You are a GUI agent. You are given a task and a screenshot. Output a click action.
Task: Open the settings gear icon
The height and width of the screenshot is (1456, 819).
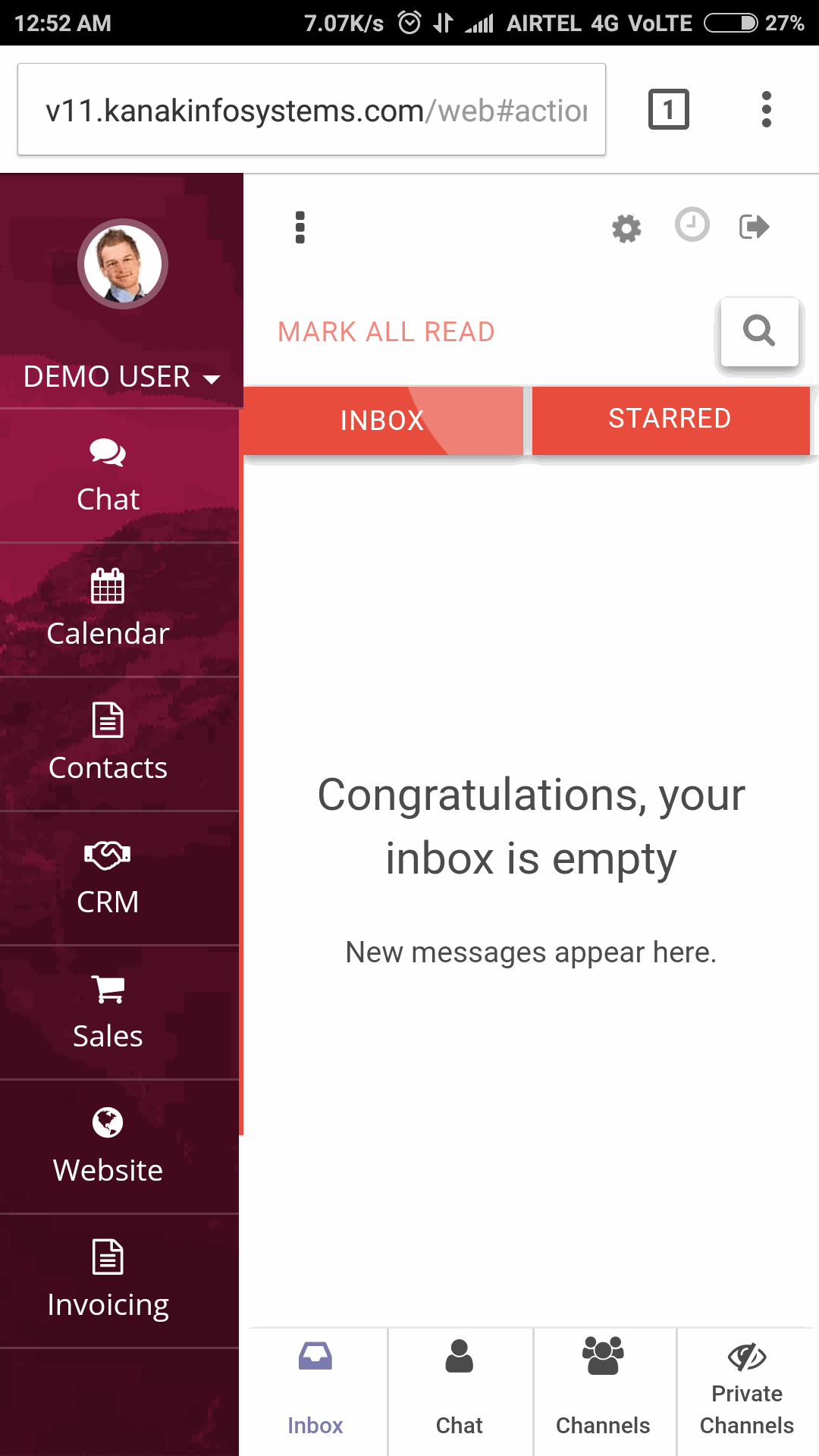pyautogui.click(x=626, y=228)
